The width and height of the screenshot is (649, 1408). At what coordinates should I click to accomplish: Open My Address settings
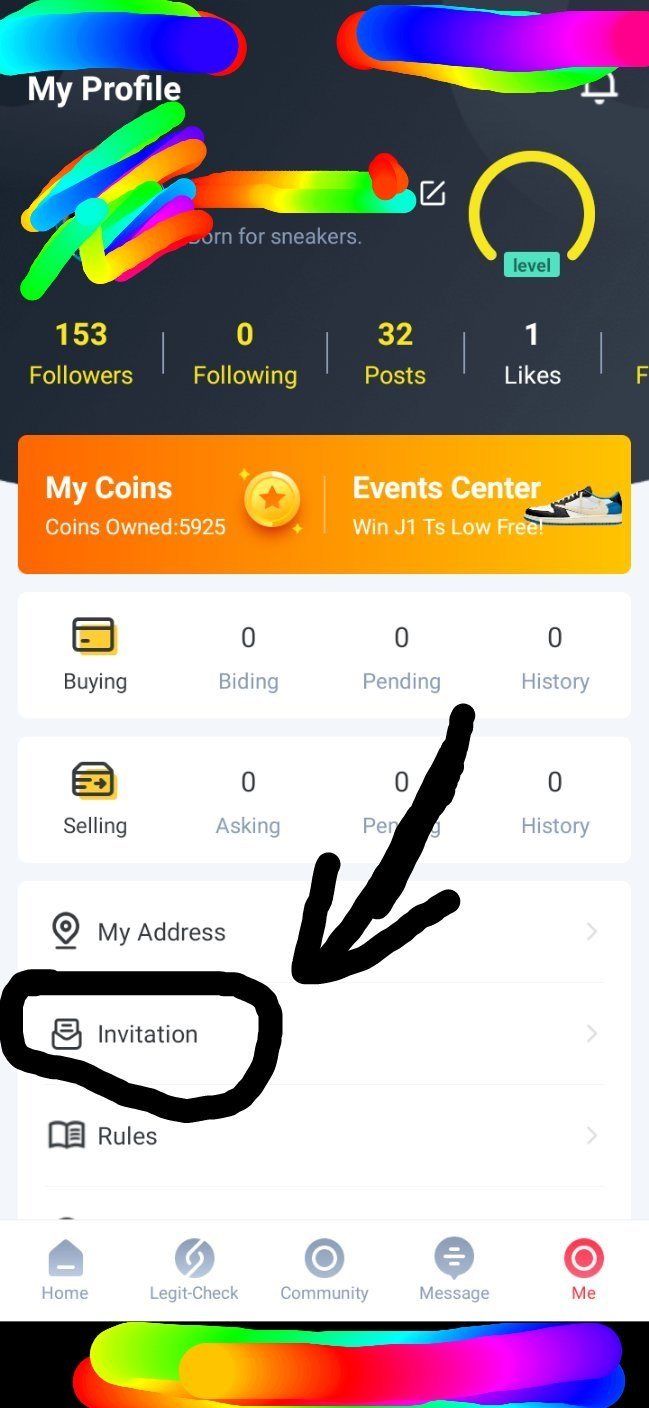pyautogui.click(x=324, y=932)
